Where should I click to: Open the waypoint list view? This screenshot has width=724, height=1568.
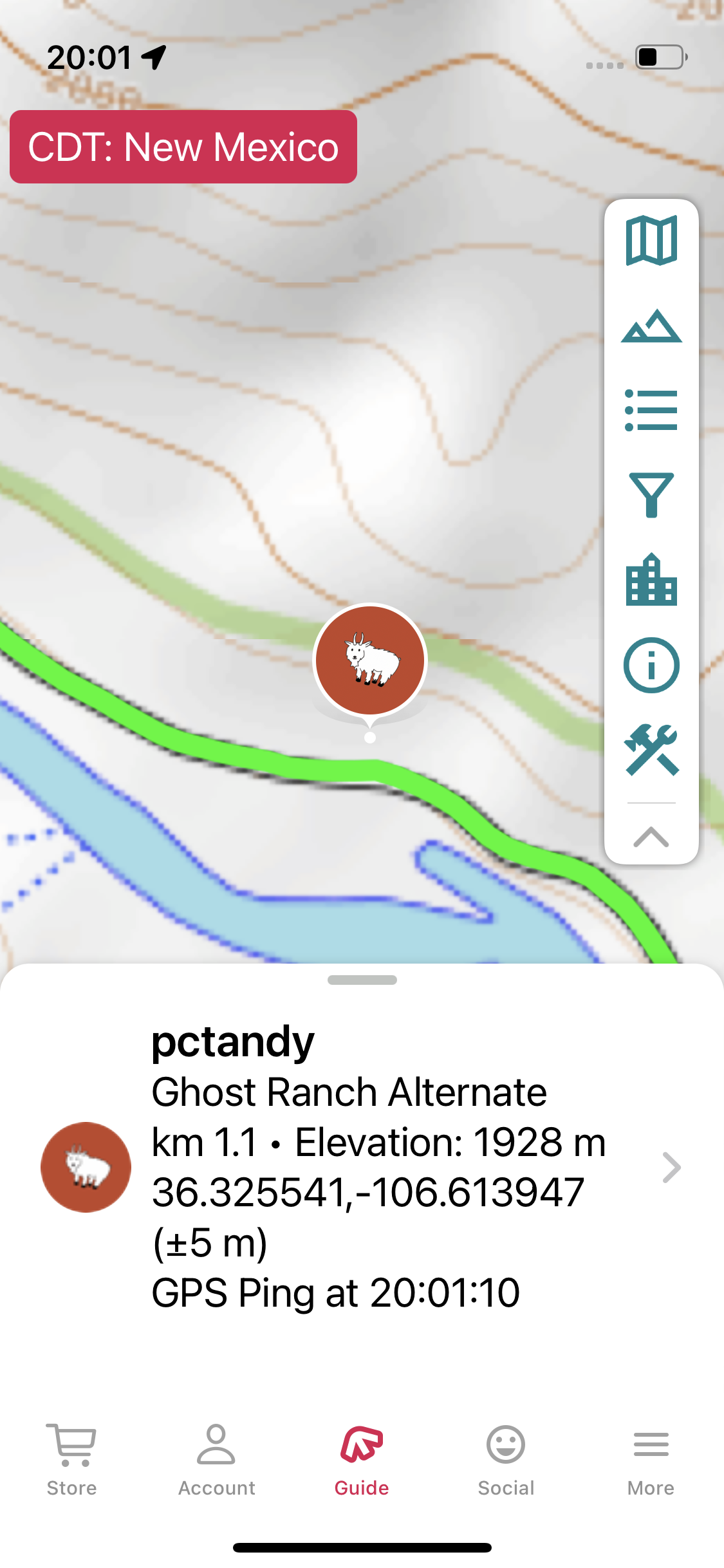(x=651, y=410)
